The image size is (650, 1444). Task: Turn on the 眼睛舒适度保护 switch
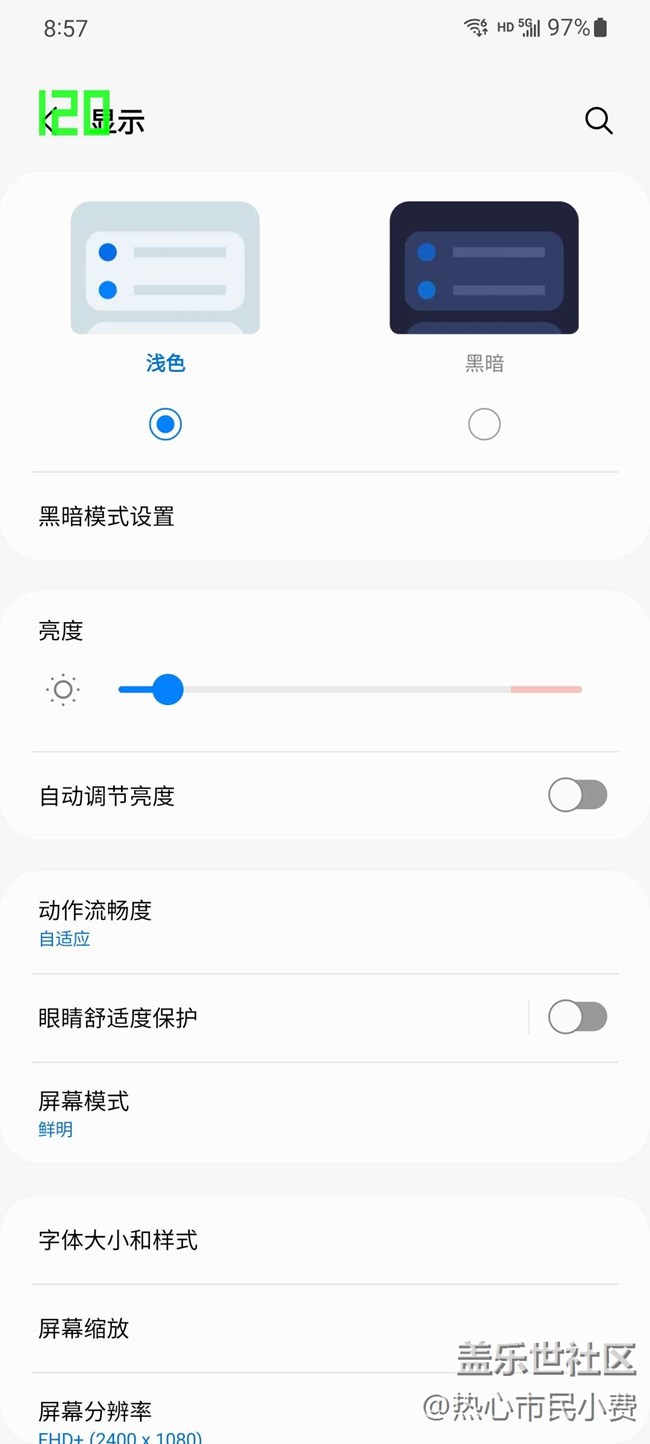(x=578, y=1017)
